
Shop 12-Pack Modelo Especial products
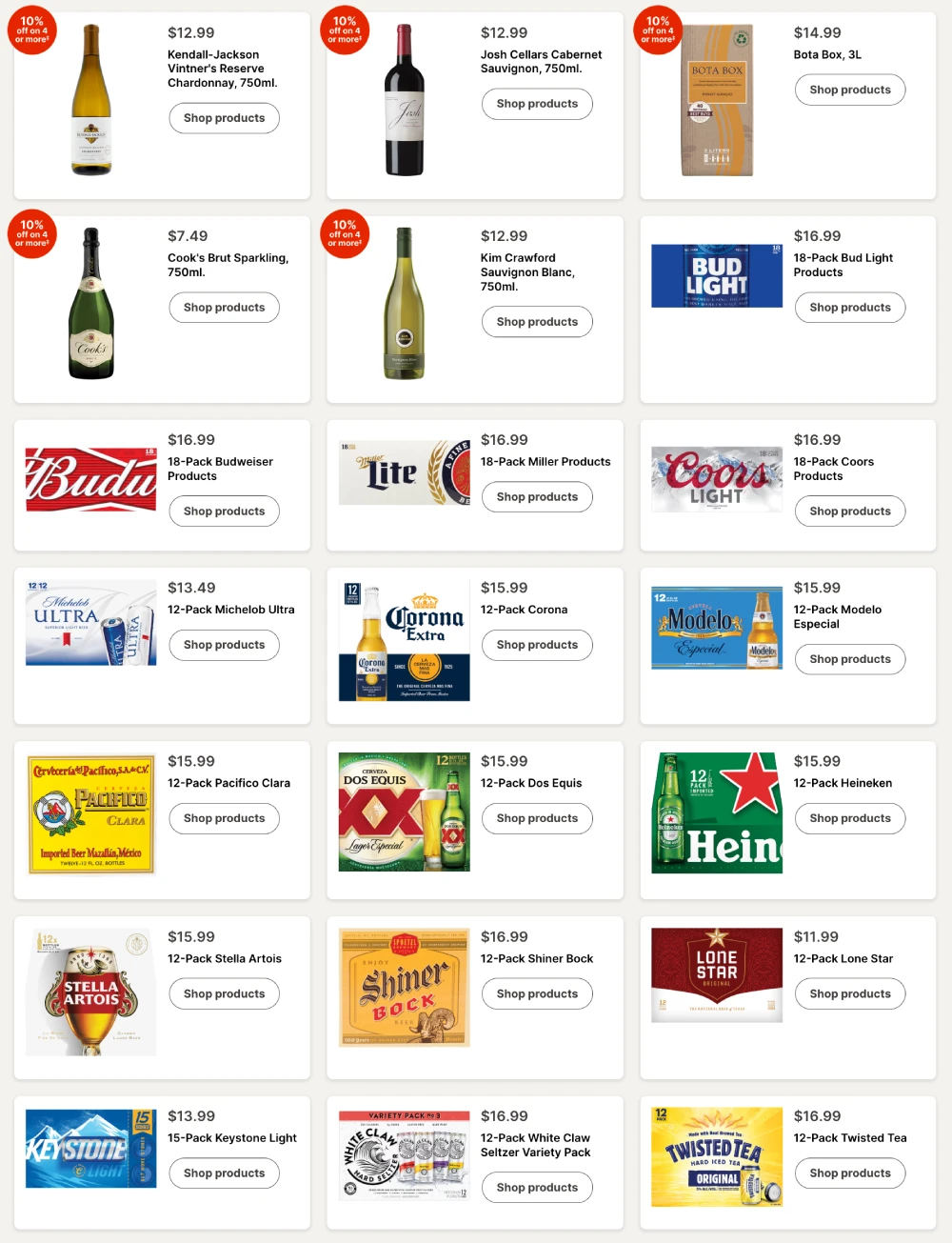[849, 659]
